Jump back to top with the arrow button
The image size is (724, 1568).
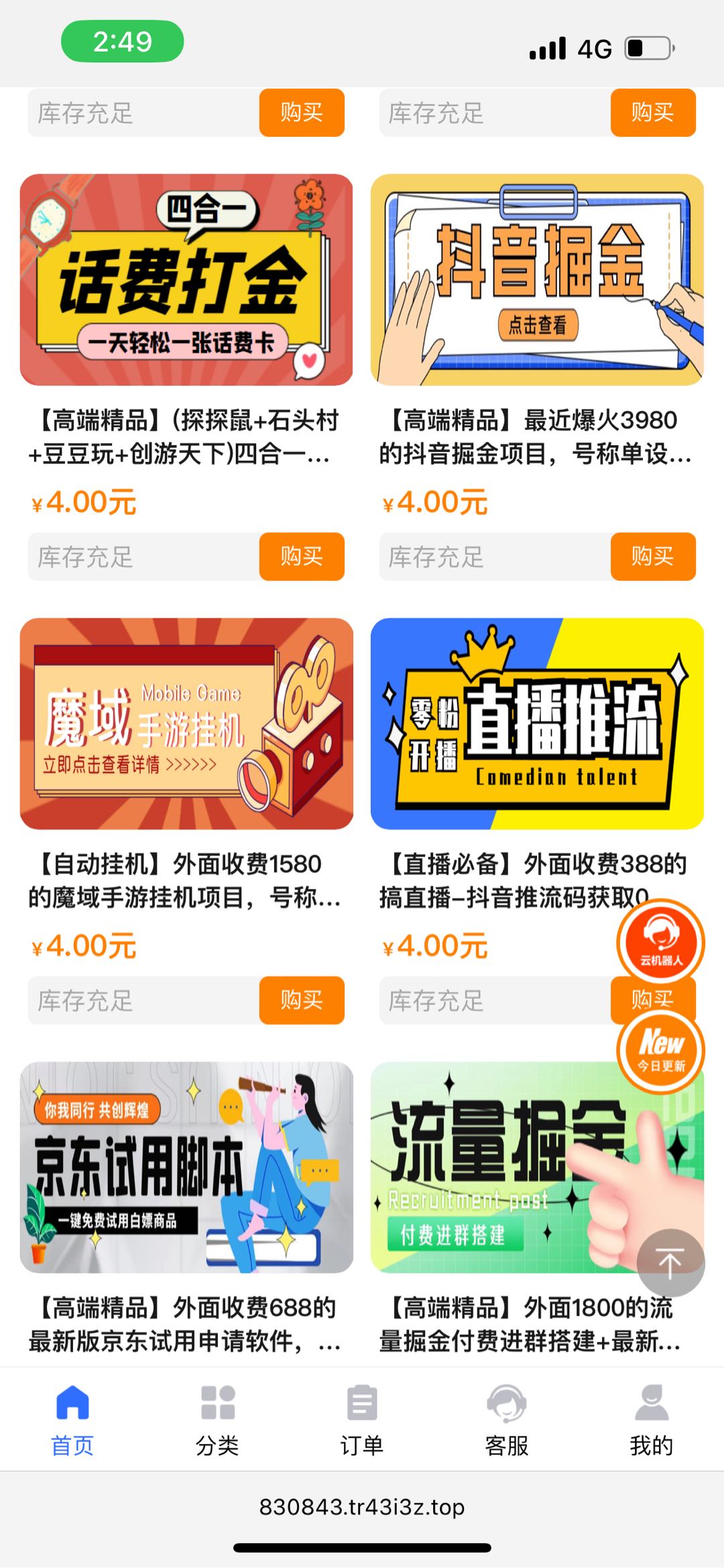pyautogui.click(x=670, y=1263)
